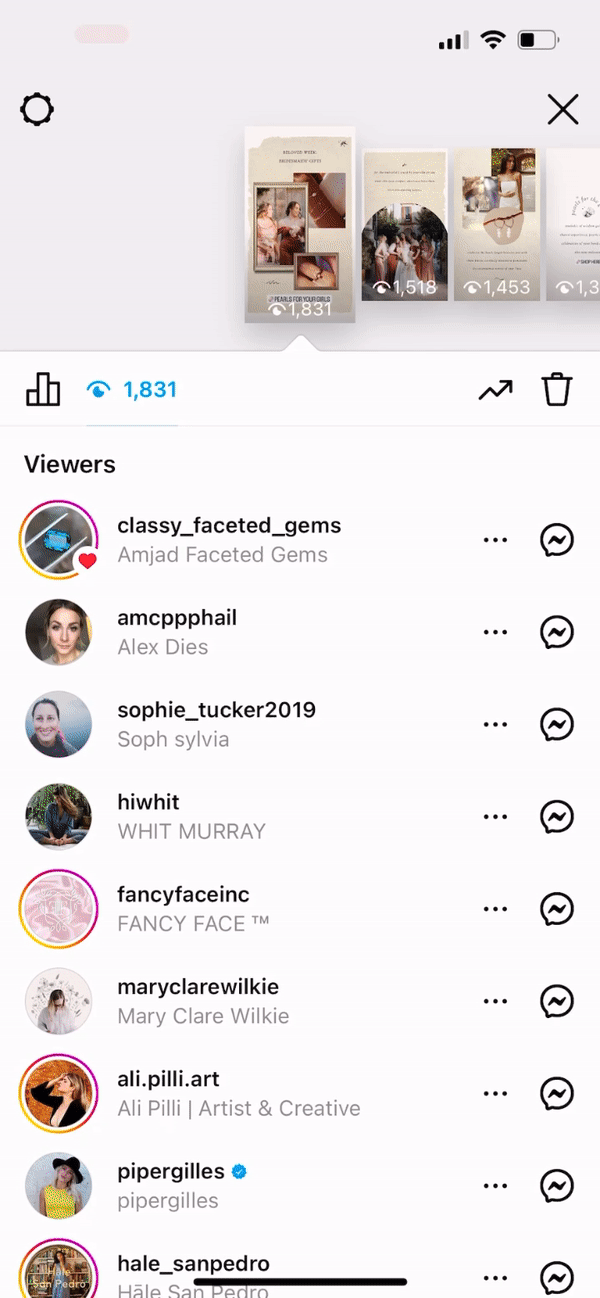Select the story thumbnail with 1,518 views
600x1298 pixels.
pos(404,226)
